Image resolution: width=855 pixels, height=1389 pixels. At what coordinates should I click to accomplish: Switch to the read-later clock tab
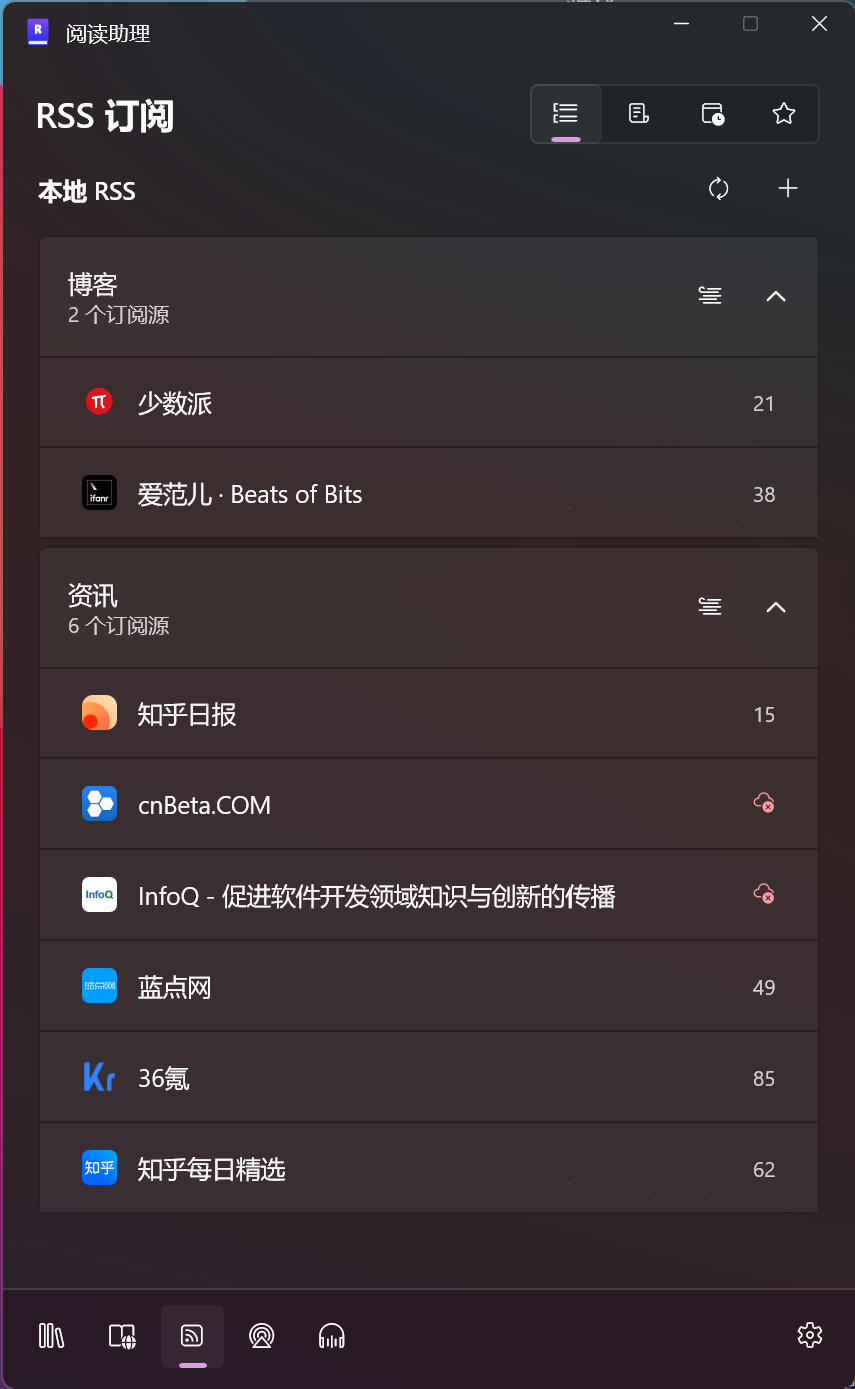711,113
